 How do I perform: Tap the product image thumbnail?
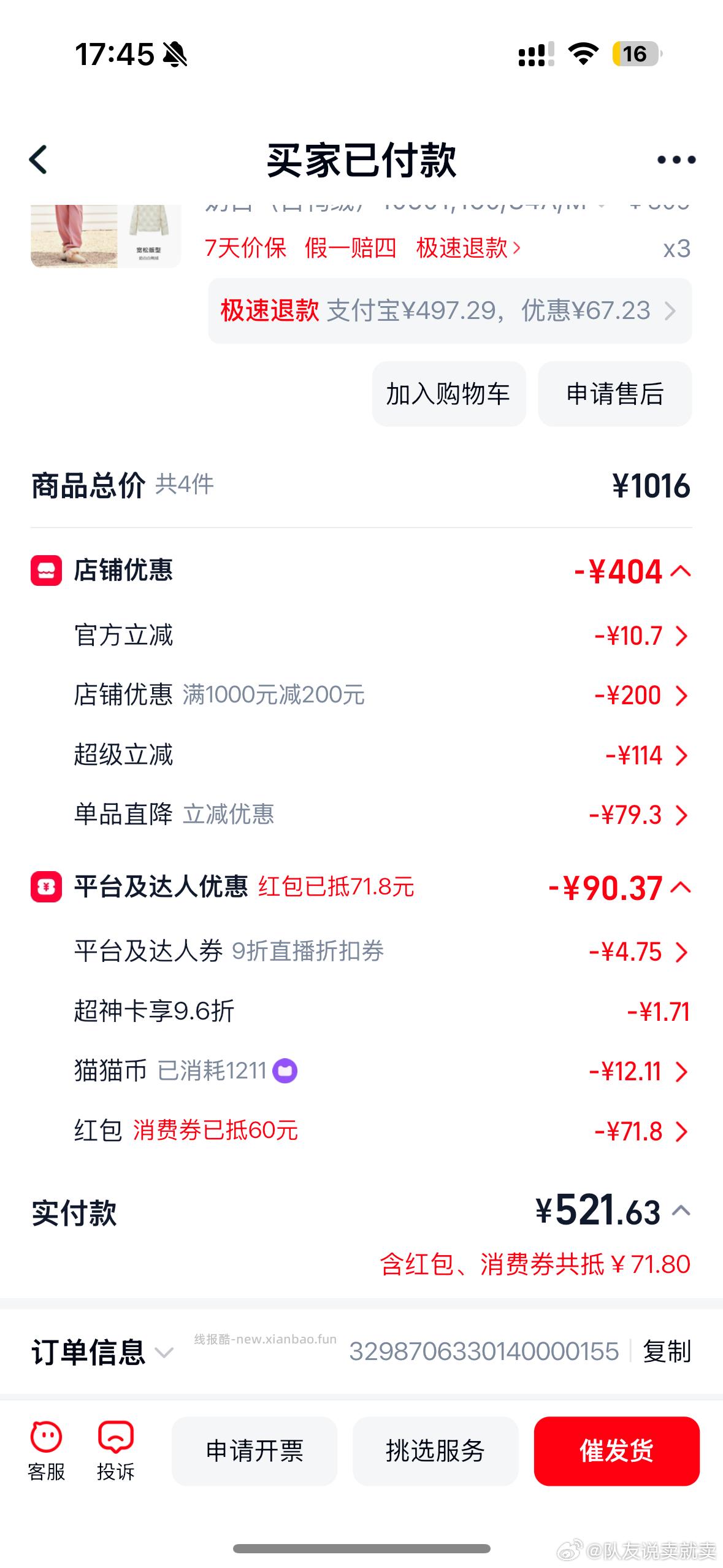104,236
